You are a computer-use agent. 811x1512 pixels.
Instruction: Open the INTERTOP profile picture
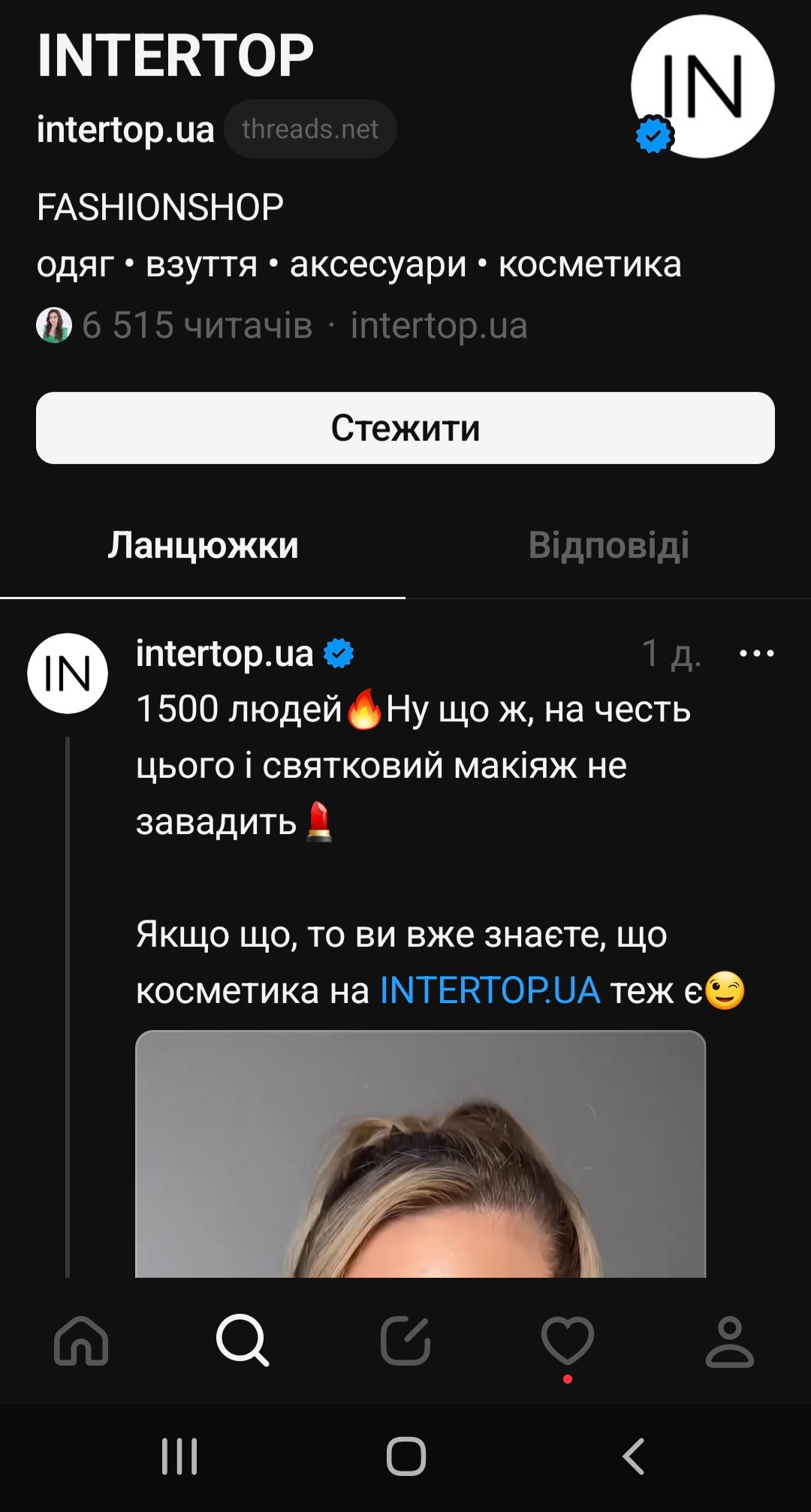(x=703, y=86)
